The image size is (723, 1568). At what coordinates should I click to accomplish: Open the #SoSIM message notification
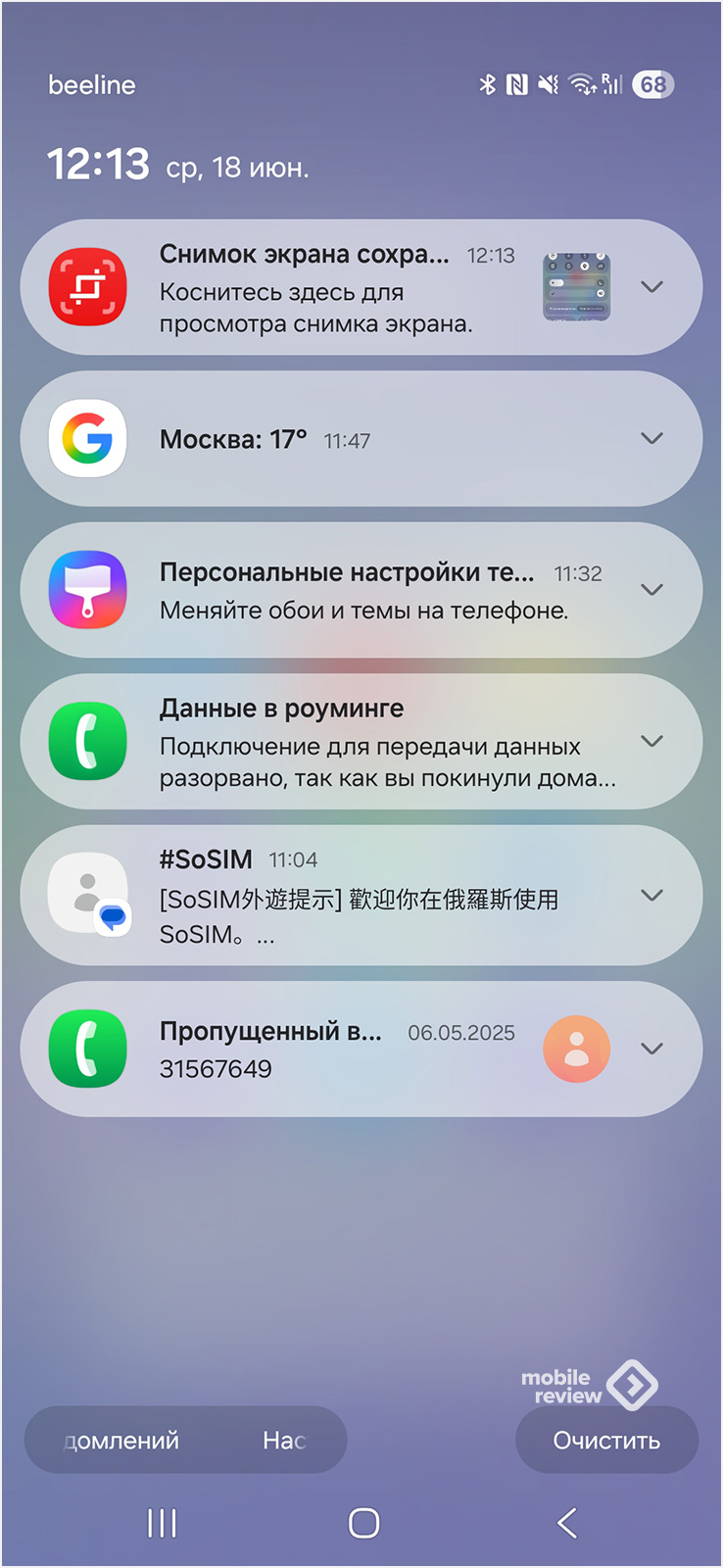coord(362,896)
